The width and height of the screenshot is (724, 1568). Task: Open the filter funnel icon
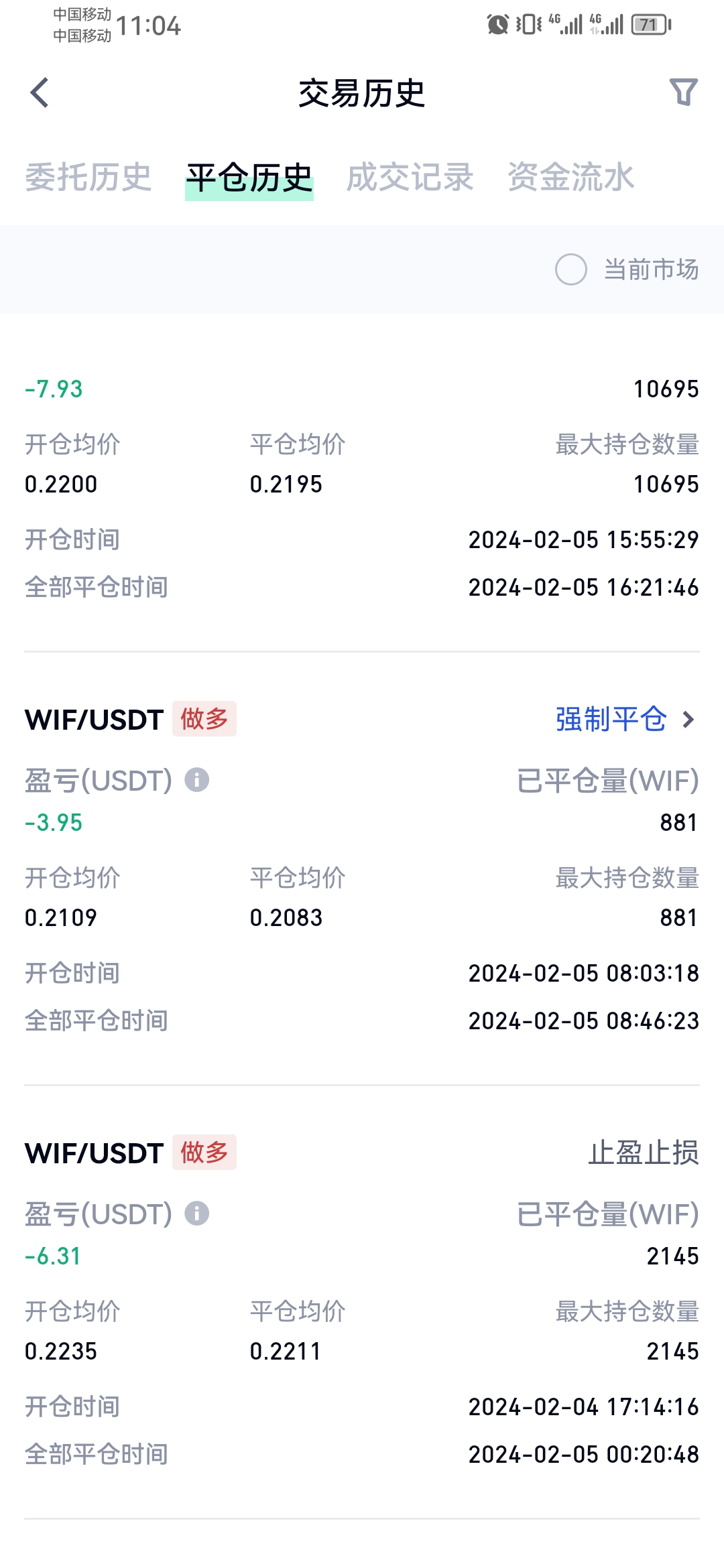tap(683, 92)
